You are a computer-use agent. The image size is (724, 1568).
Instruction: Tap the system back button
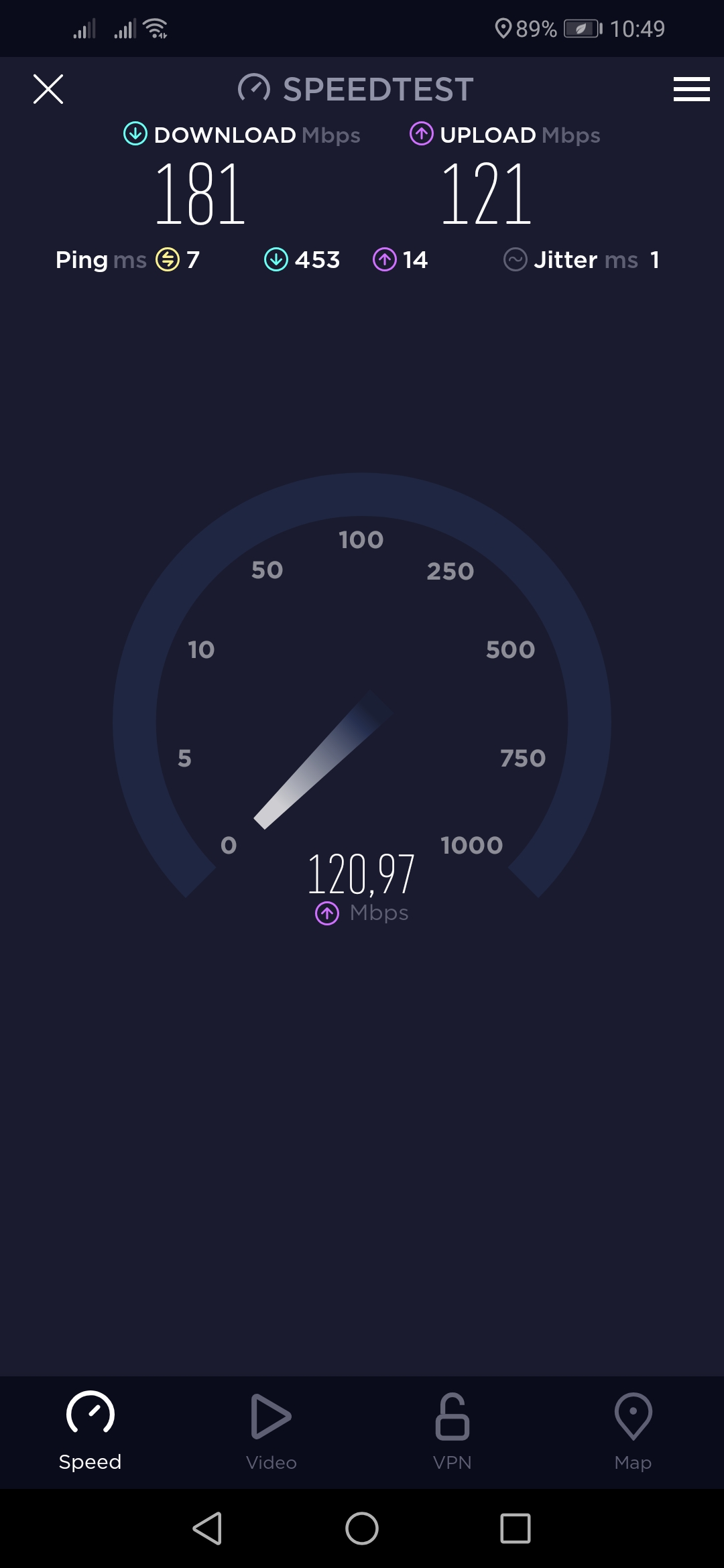[208, 1528]
